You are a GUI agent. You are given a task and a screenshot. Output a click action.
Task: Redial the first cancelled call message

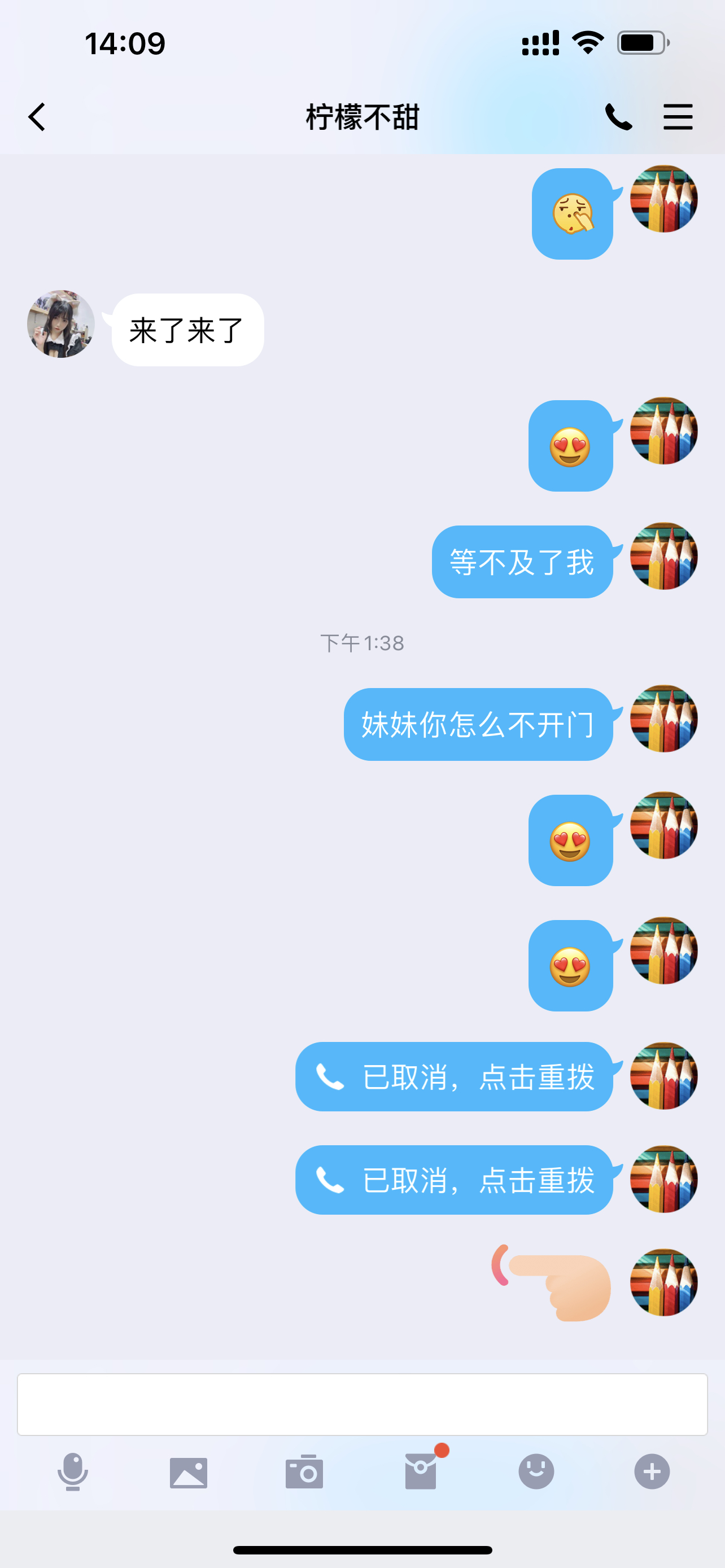(454, 1077)
